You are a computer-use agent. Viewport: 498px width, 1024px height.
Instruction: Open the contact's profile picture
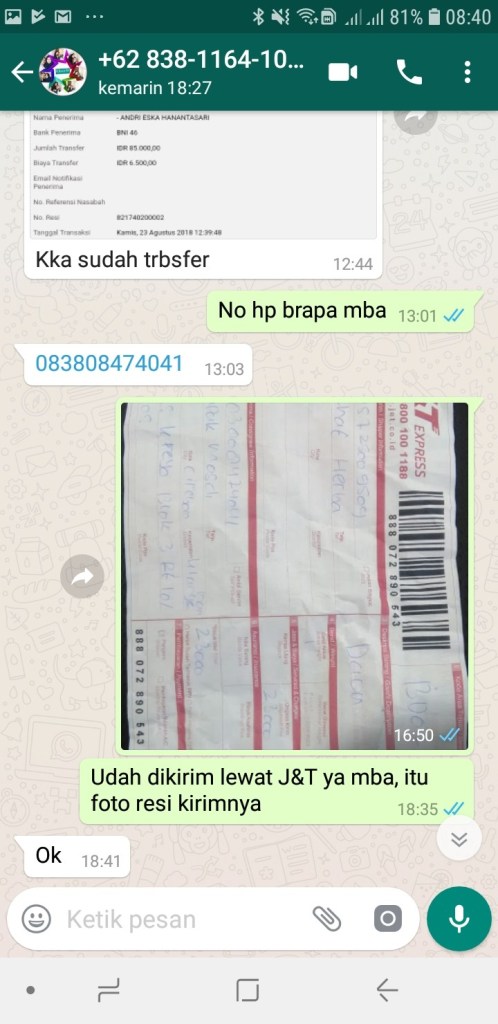(x=63, y=72)
